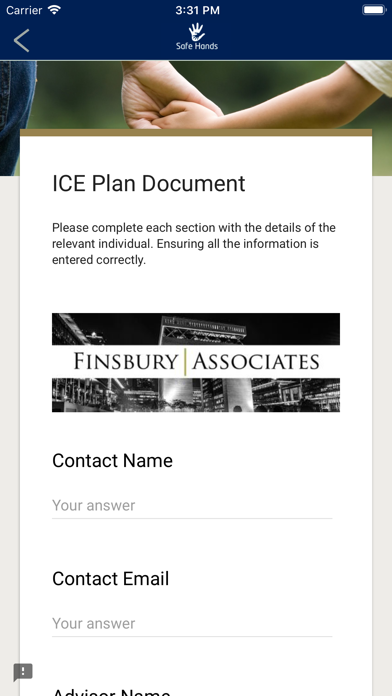Select the Contact Email answer field
The height and width of the screenshot is (696, 392).
pos(192,624)
